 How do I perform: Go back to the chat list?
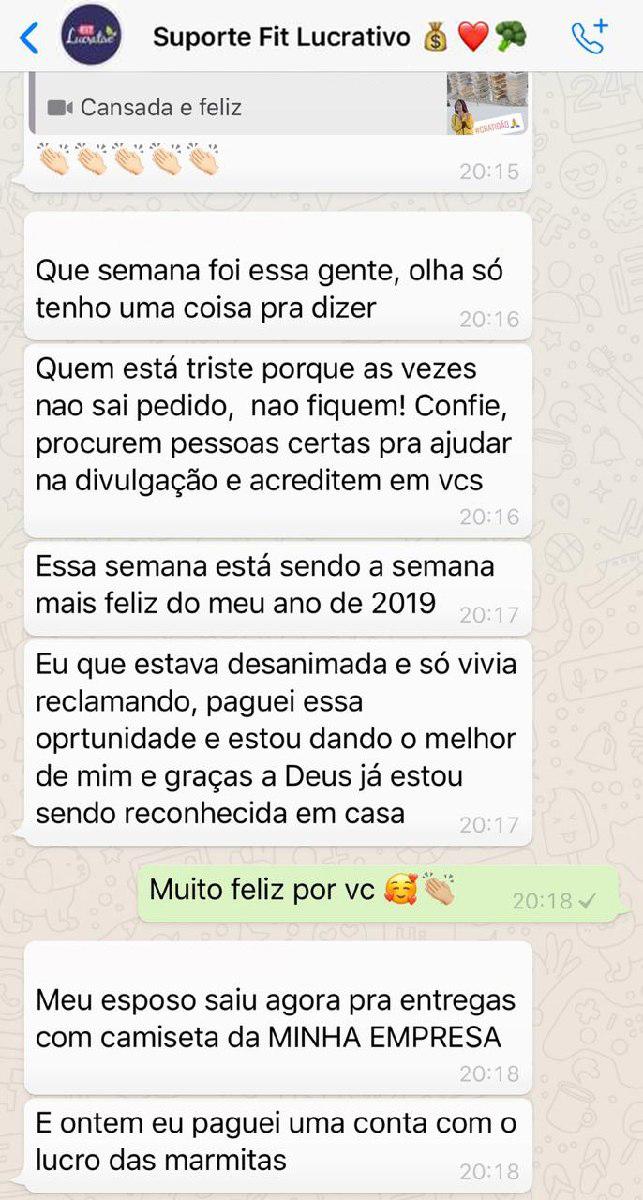tap(29, 38)
